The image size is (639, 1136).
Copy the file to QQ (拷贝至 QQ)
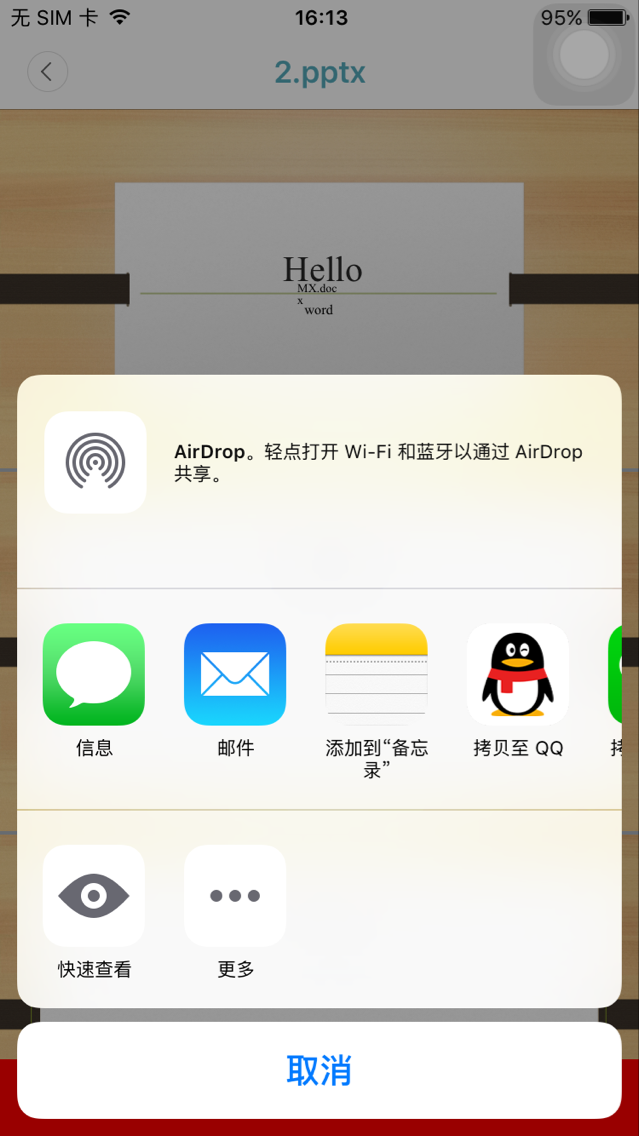(517, 675)
